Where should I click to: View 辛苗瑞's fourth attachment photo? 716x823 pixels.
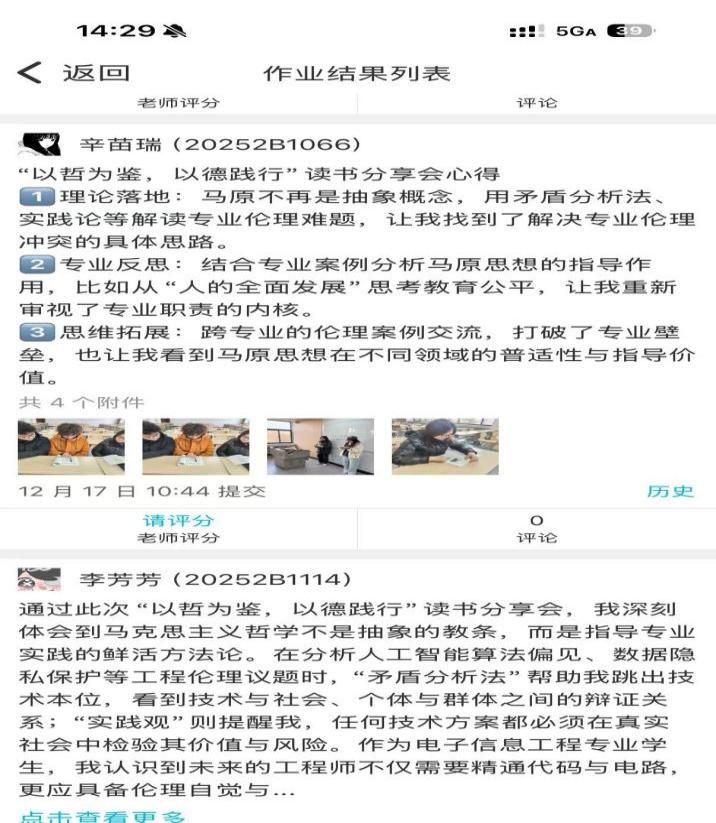pyautogui.click(x=444, y=446)
